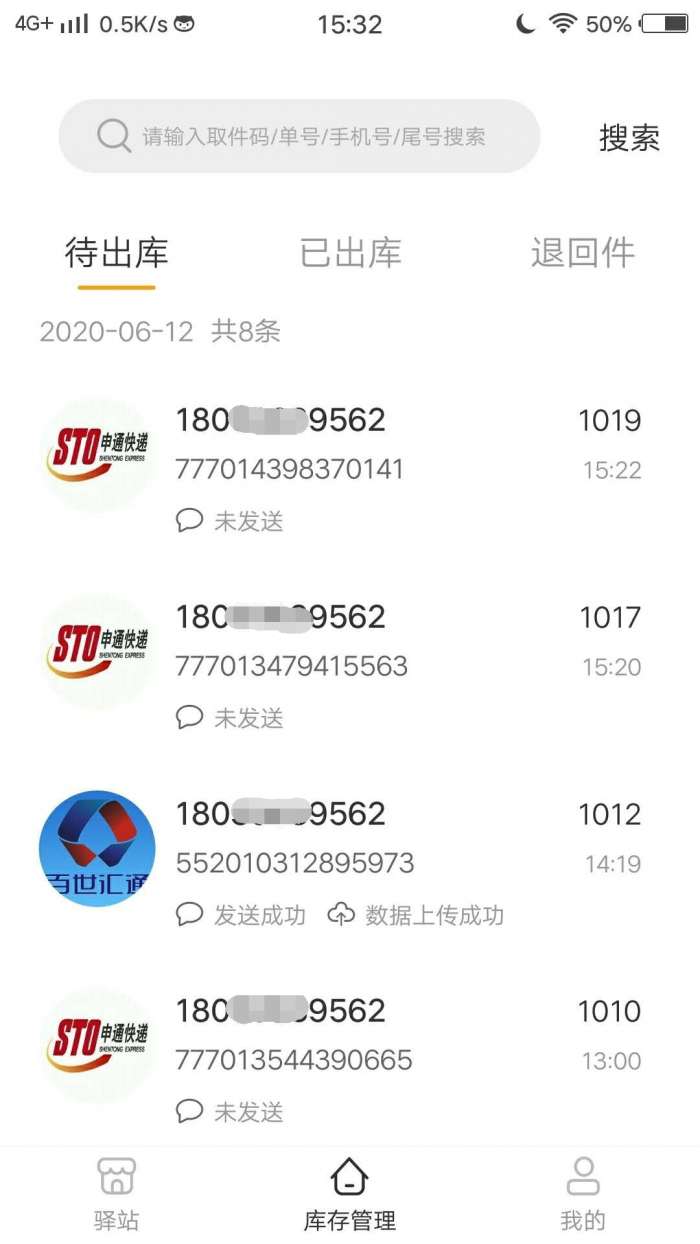Open the 我的 profile tab
Image resolution: width=700 pixels, height=1244 pixels.
tap(583, 1194)
